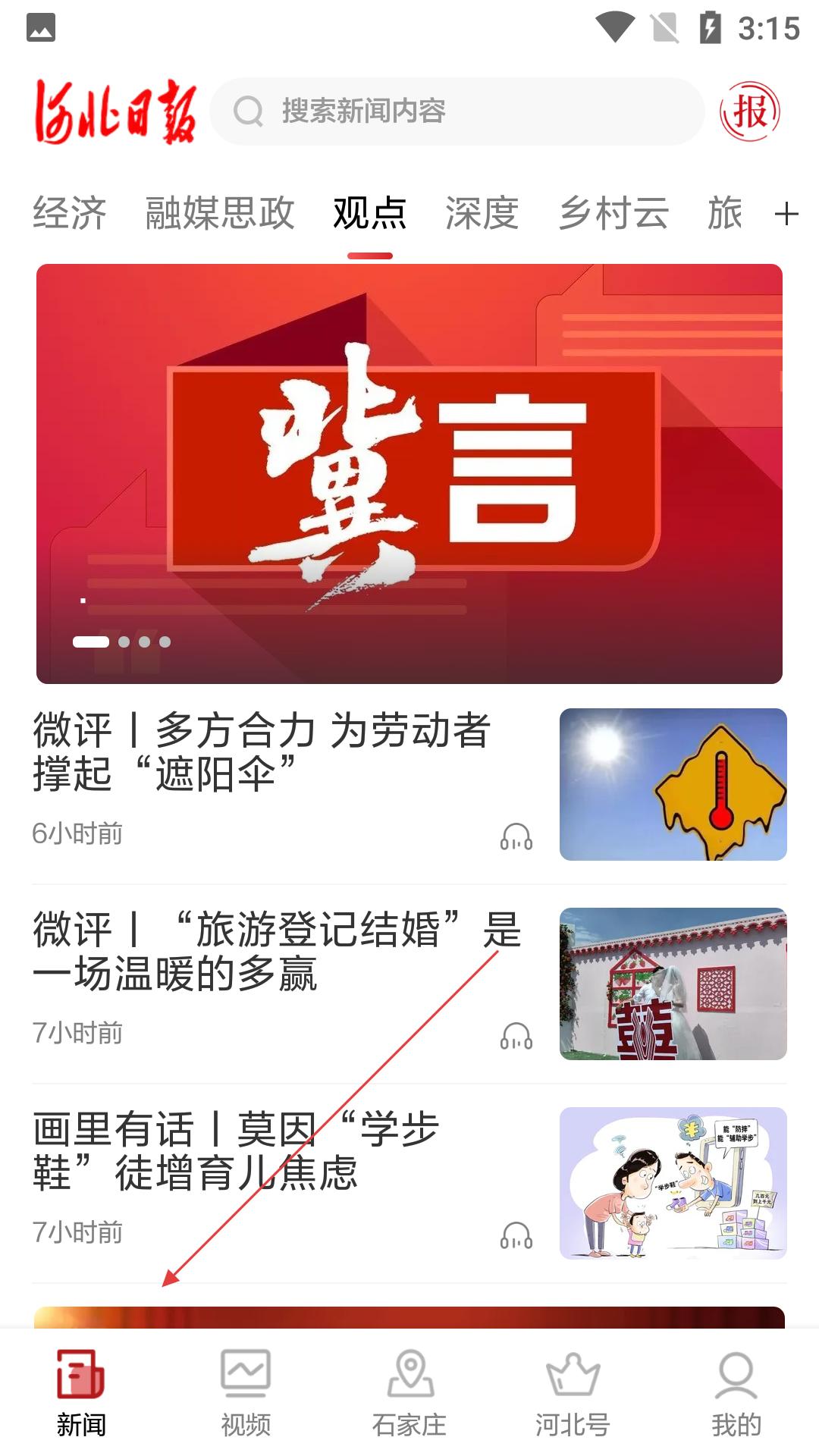Tap the plus icon to manage channels
Image resolution: width=819 pixels, height=1456 pixels.
pyautogui.click(x=786, y=214)
